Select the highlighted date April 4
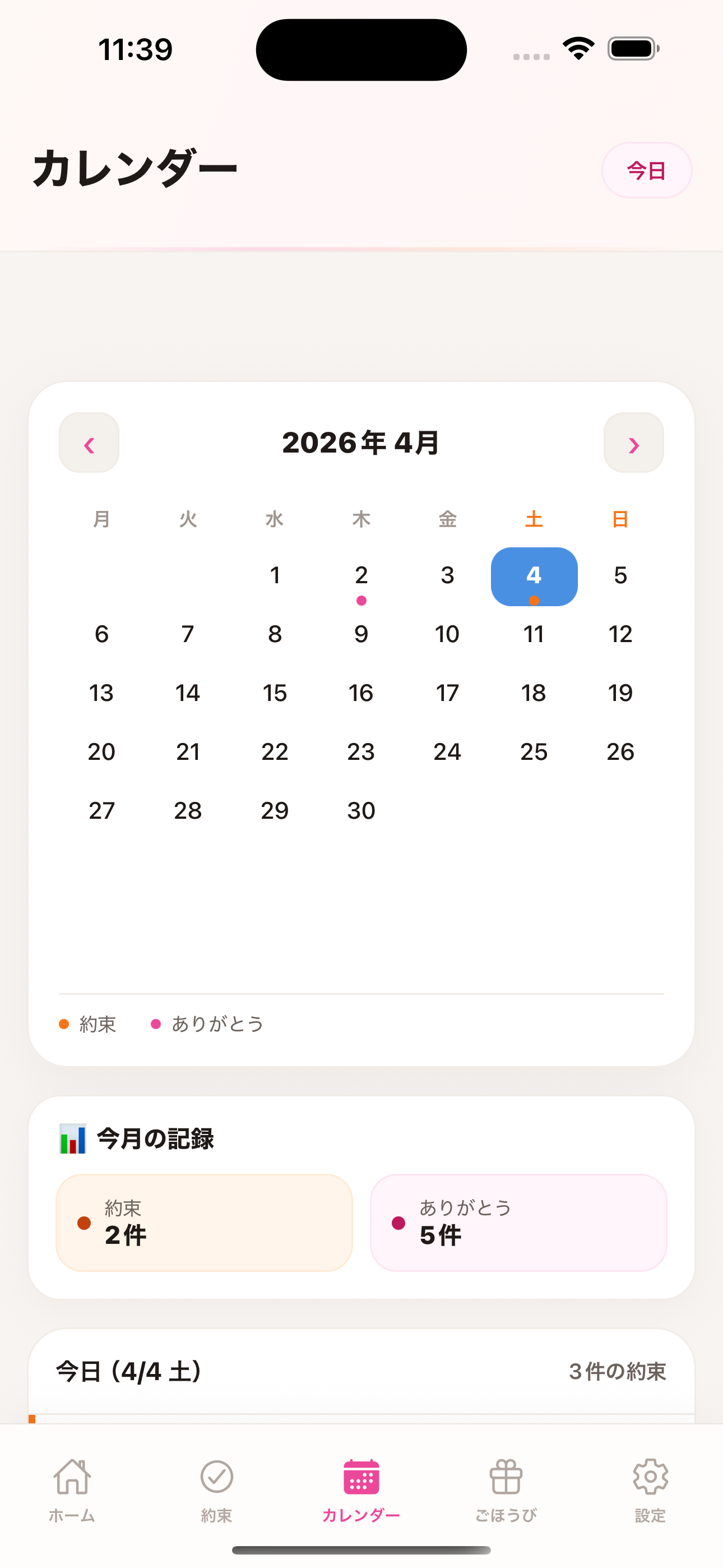The height and width of the screenshot is (1568, 723). coord(534,577)
